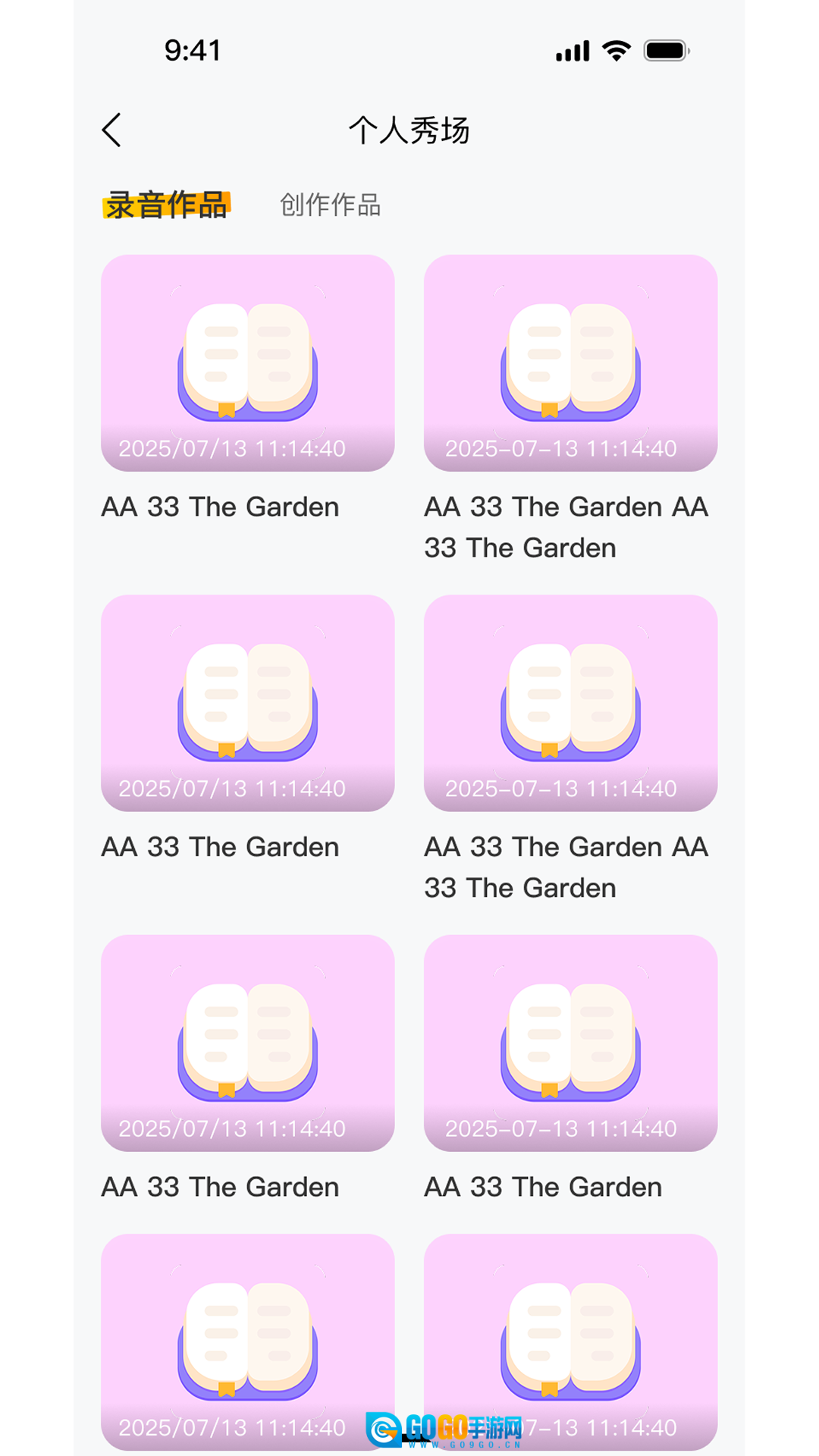Switch to the 创作作品 tab

click(x=331, y=205)
